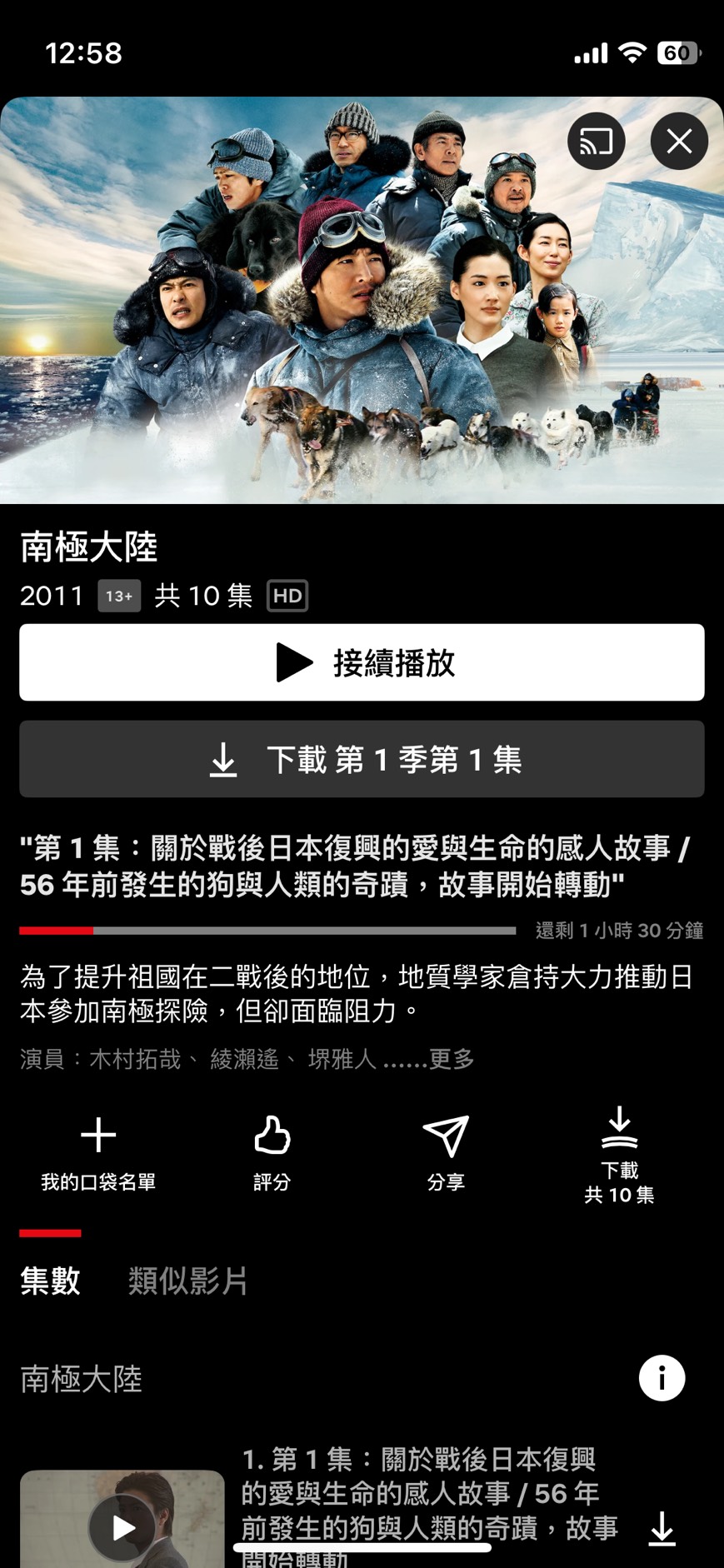Viewport: 724px width, 1568px height.
Task: Rate the show with 評分
Action: (272, 1151)
